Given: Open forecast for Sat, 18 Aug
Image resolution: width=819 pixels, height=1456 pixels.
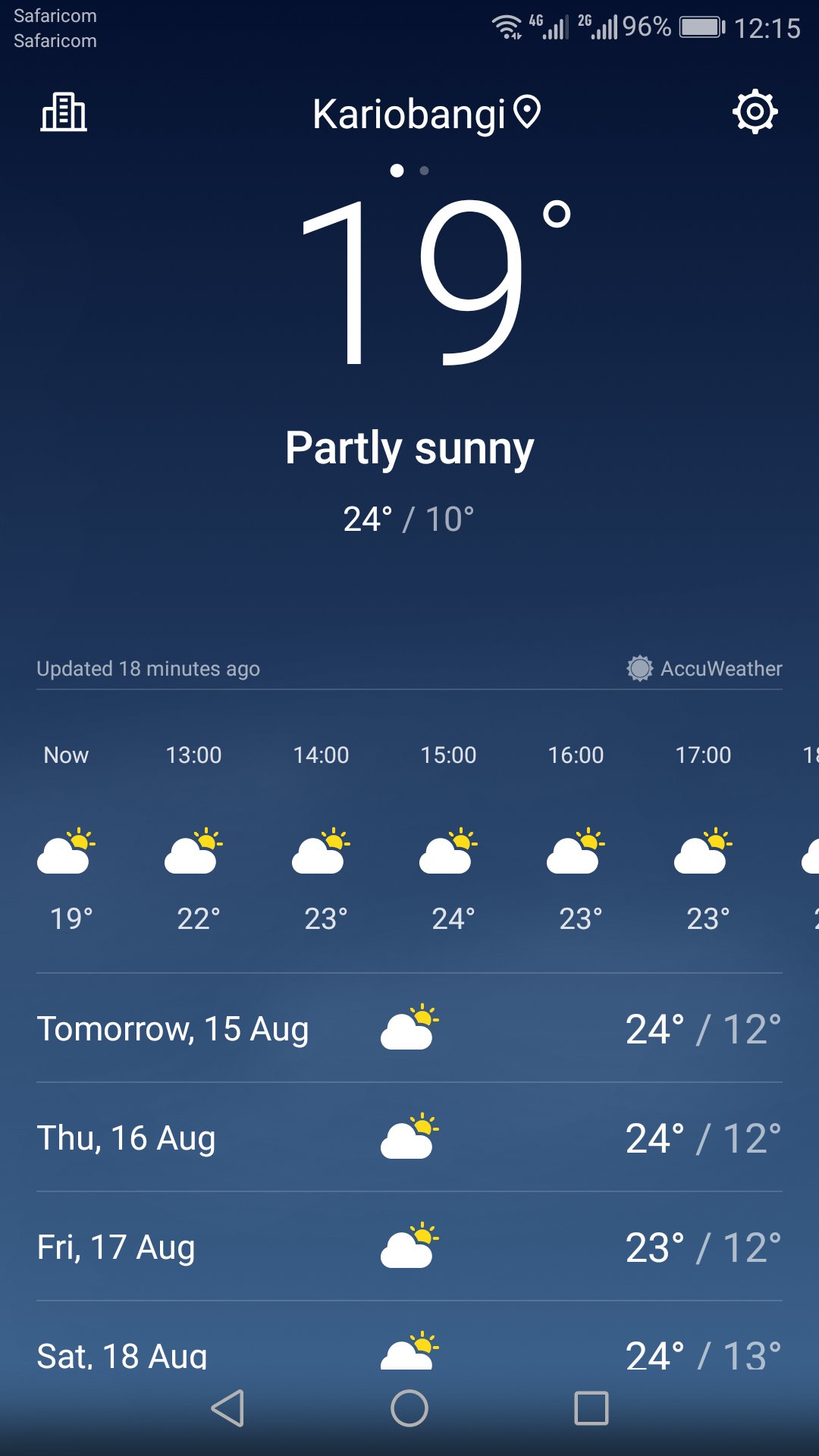Looking at the screenshot, I should coord(409,1352).
